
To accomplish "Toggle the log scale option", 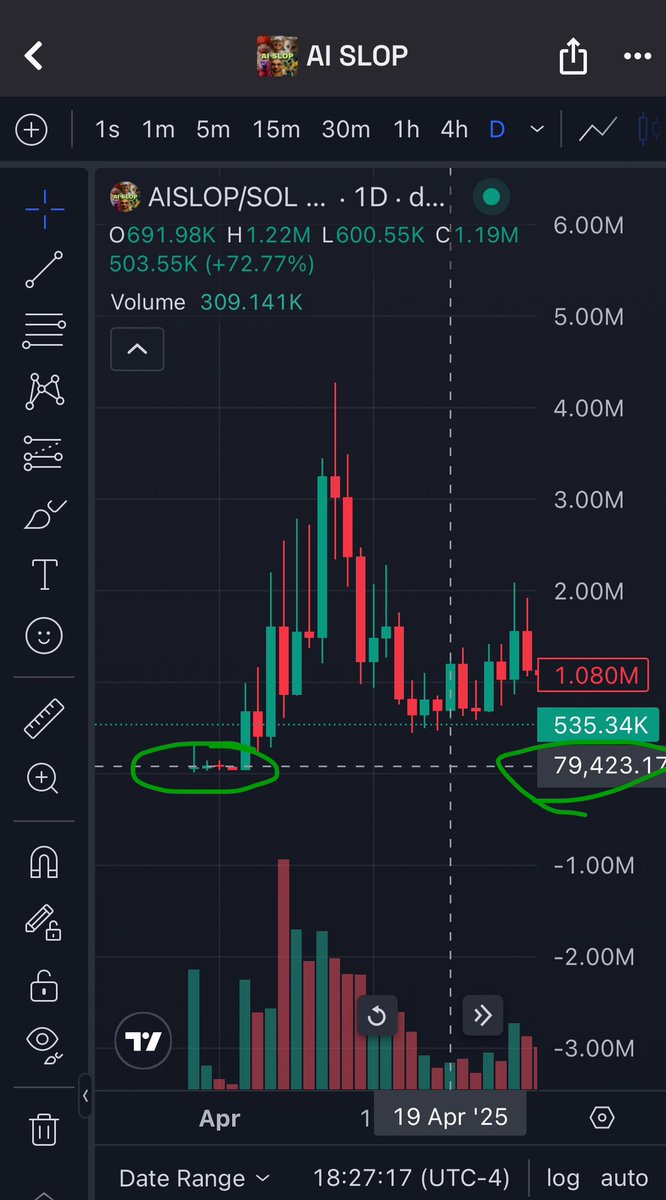I will (563, 1179).
